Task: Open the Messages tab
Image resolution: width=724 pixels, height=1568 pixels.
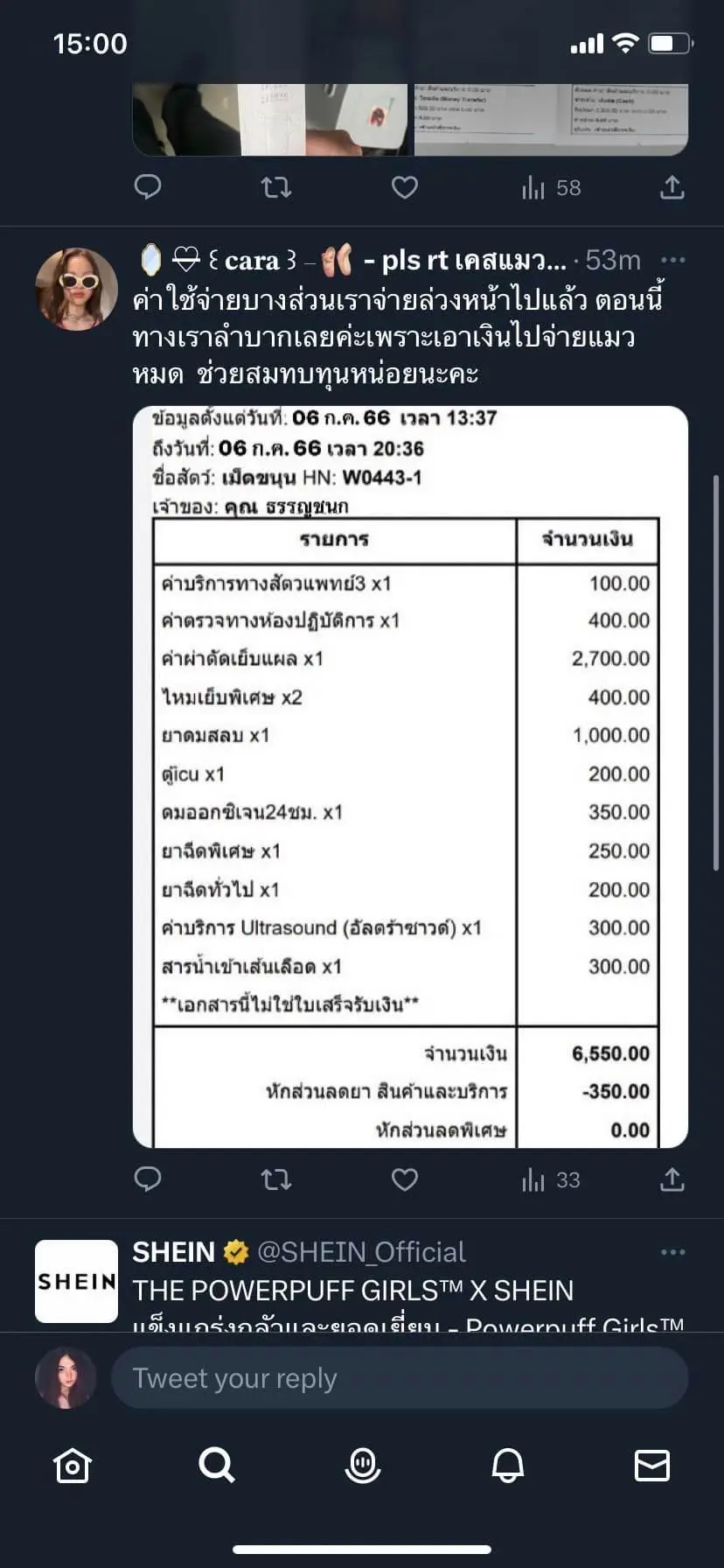Action: (651, 1466)
